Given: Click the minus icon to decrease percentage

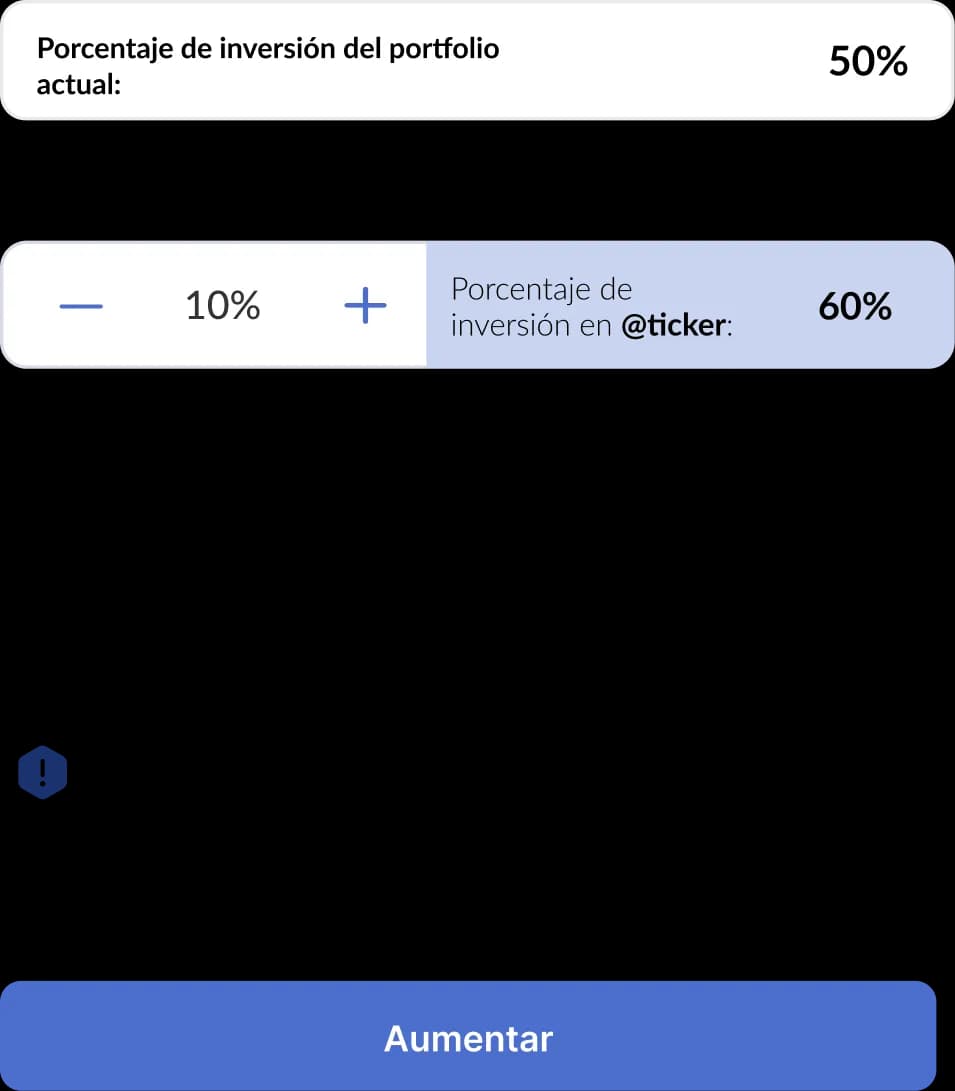Looking at the screenshot, I should 81,305.
